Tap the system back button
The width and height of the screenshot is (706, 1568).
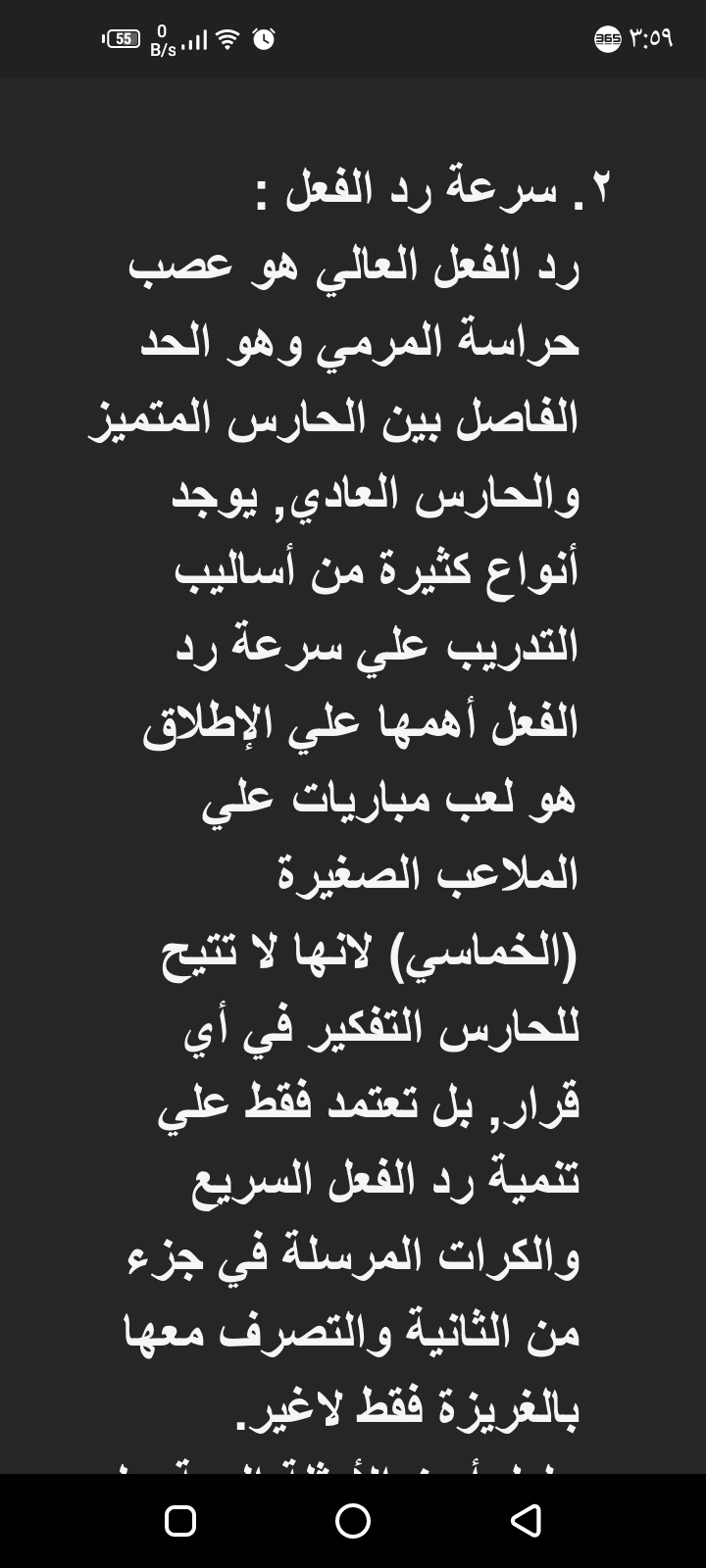527,1520
